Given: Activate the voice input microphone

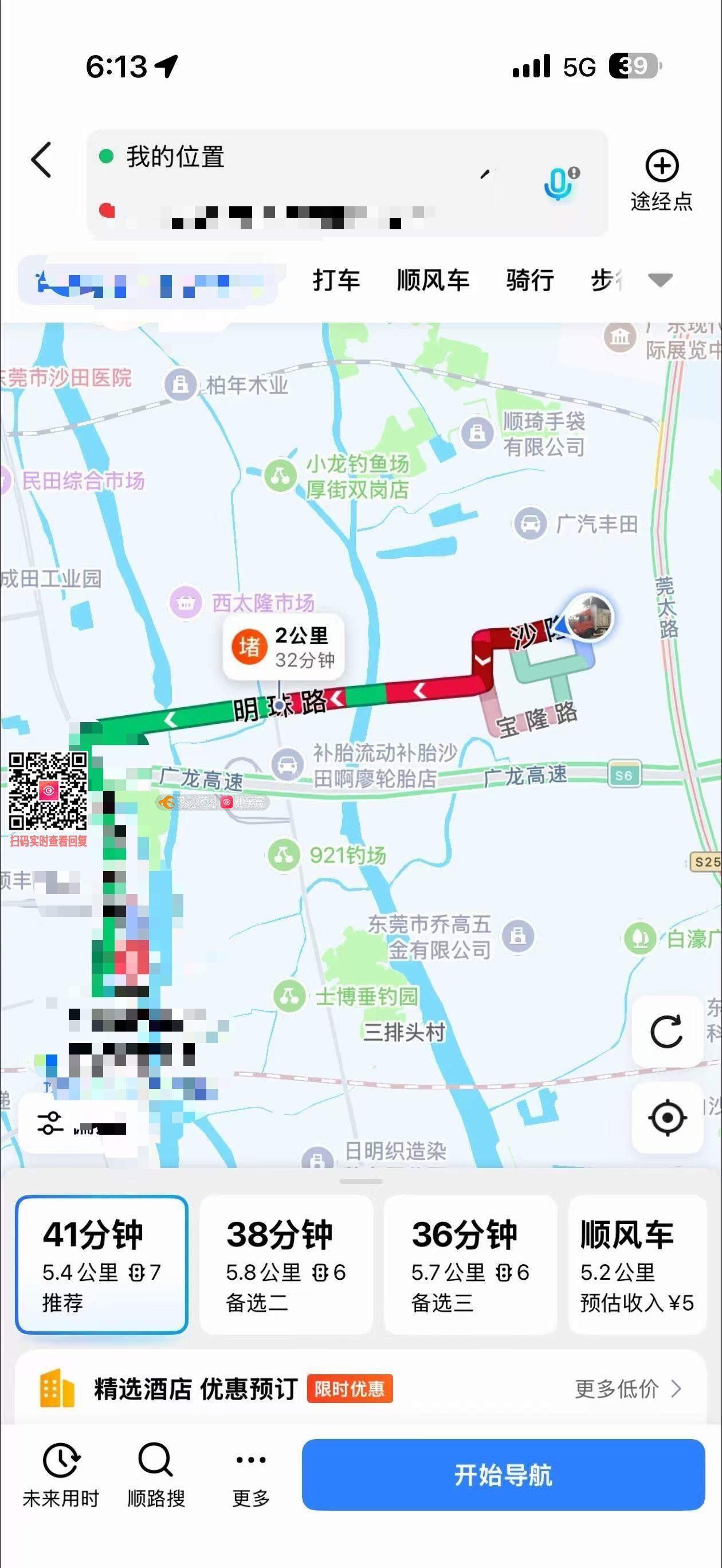Looking at the screenshot, I should point(559,183).
